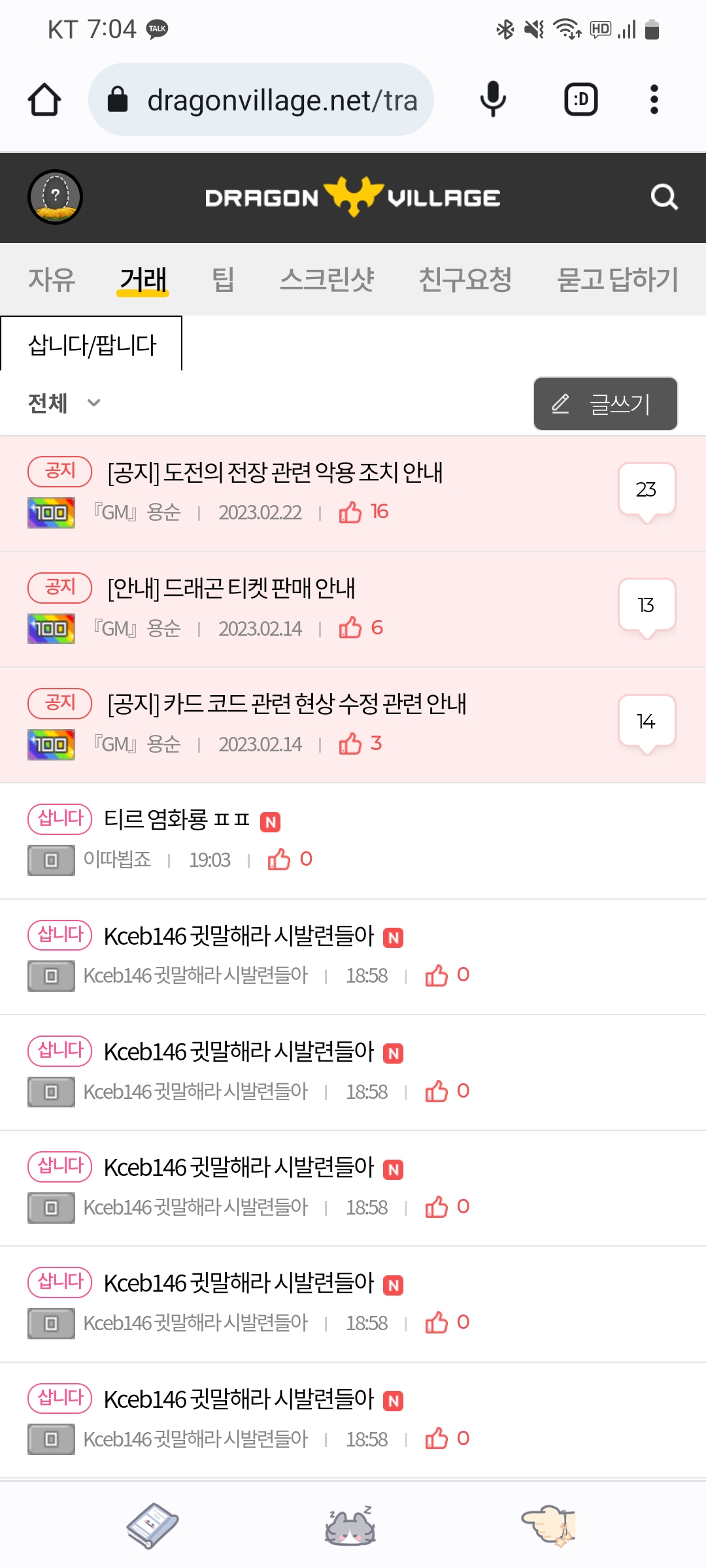Image resolution: width=706 pixels, height=1568 pixels.
Task: Go to the browser home page
Action: [44, 100]
